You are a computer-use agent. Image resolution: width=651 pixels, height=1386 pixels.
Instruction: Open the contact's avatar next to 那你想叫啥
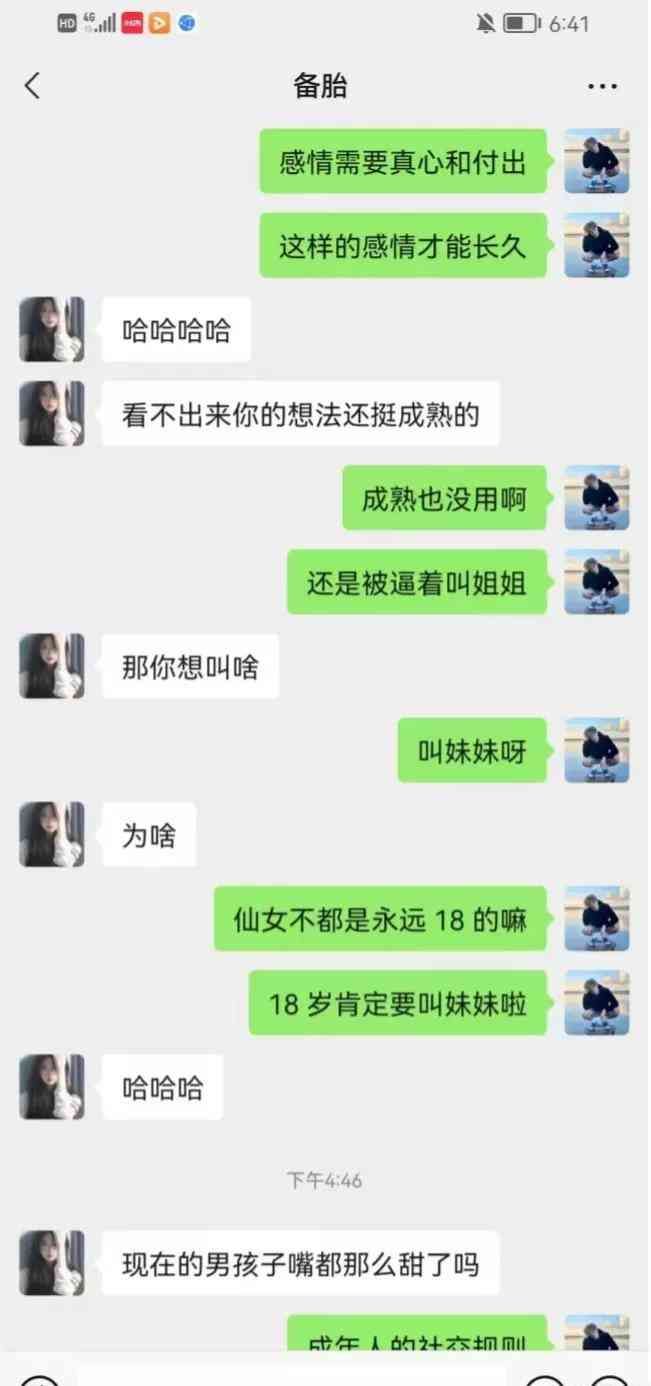pyautogui.click(x=52, y=666)
